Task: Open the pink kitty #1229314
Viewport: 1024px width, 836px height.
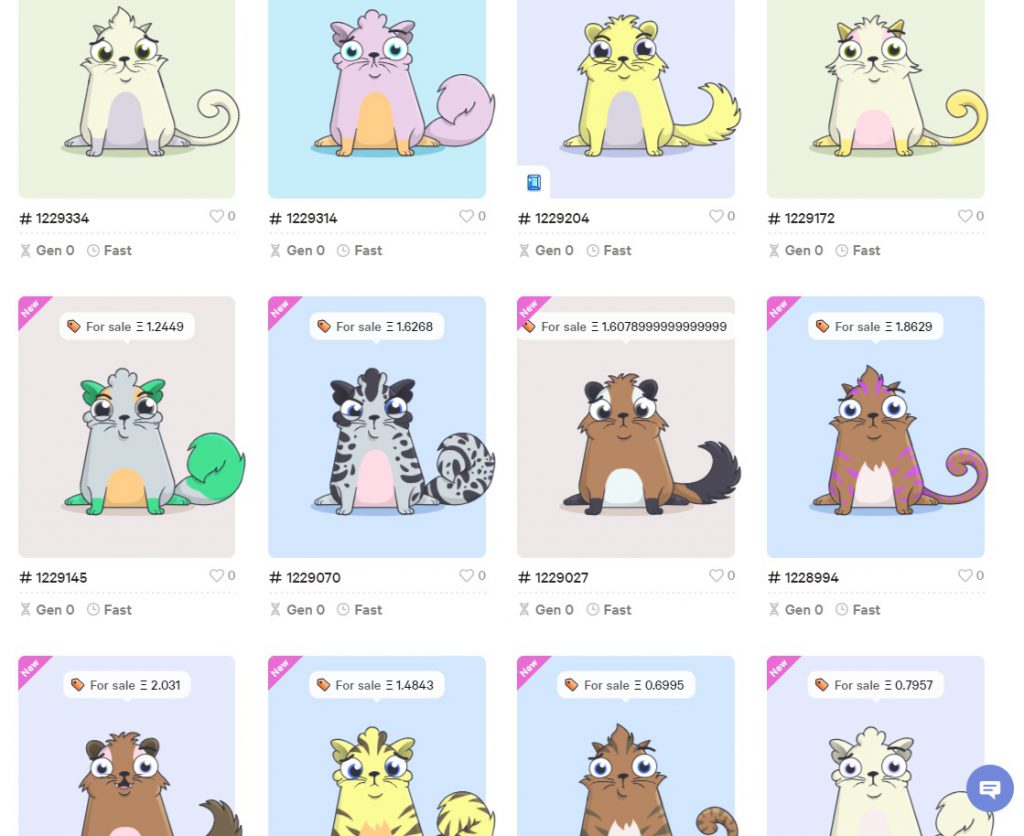Action: pyautogui.click(x=377, y=98)
